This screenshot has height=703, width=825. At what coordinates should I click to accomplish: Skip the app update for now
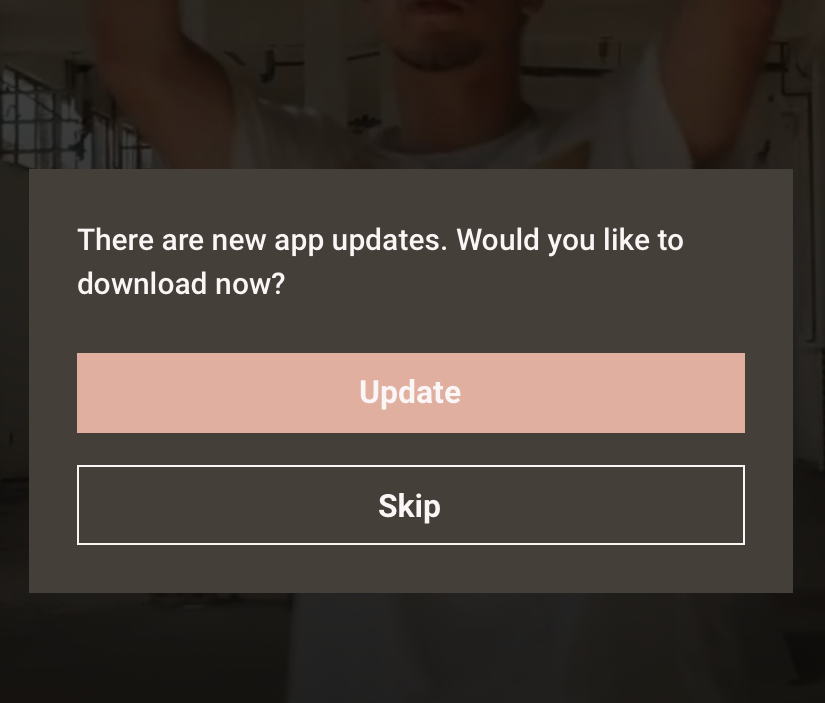click(410, 505)
